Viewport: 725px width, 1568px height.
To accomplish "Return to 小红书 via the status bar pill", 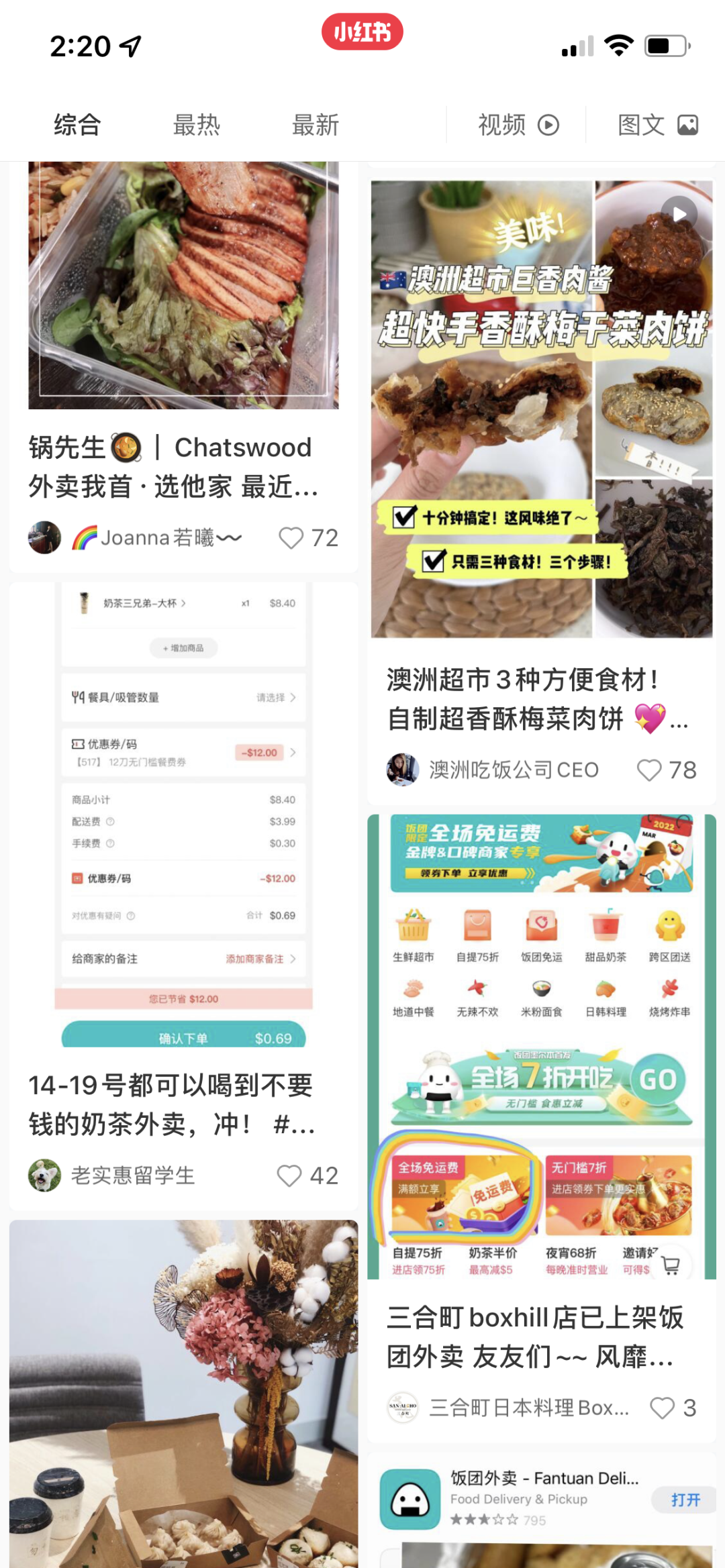I will click(362, 32).
